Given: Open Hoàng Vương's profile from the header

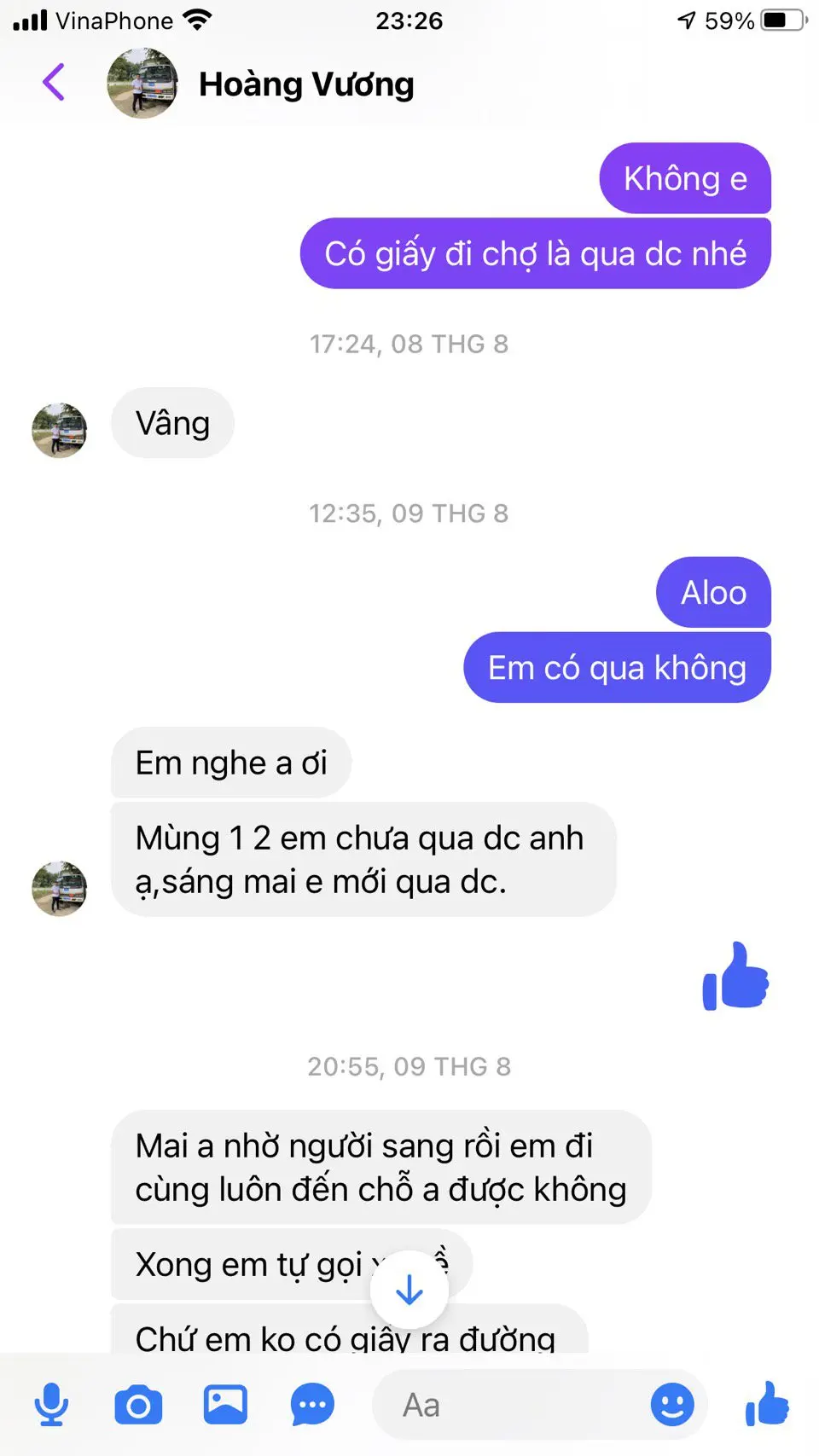Looking at the screenshot, I should (x=305, y=84).
